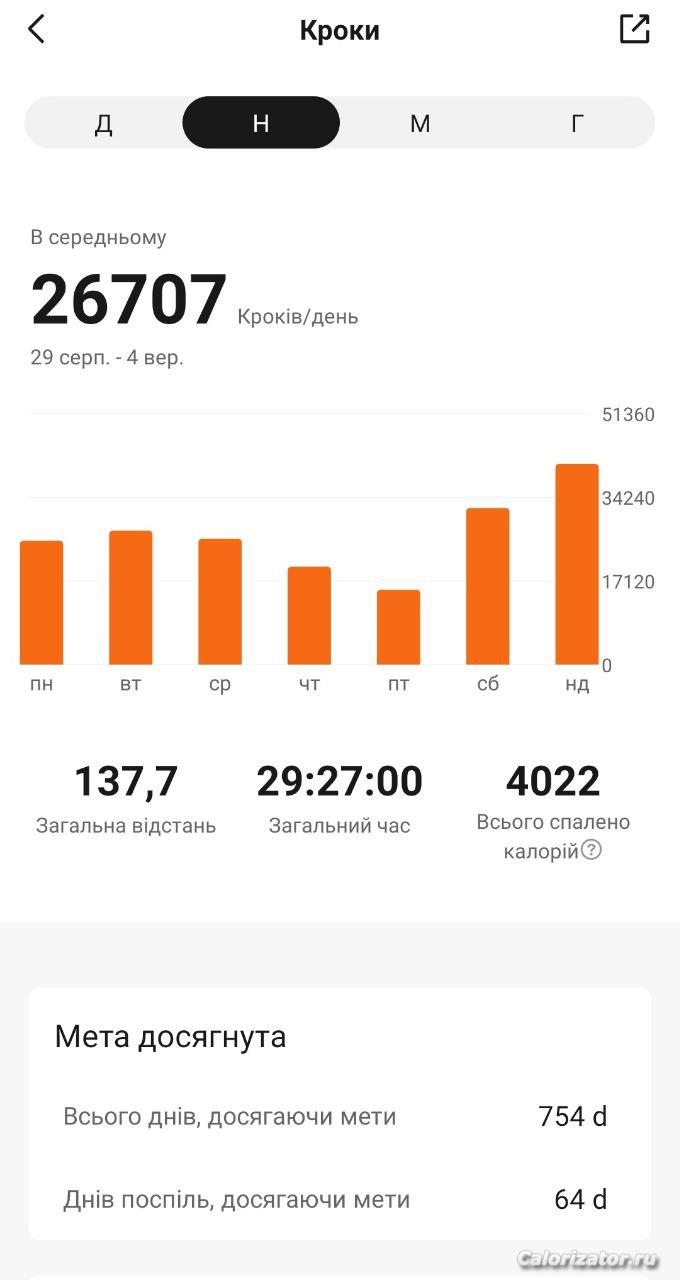The width and height of the screenshot is (680, 1280).
Task: Go back from the Кроки screen
Action: click(37, 29)
